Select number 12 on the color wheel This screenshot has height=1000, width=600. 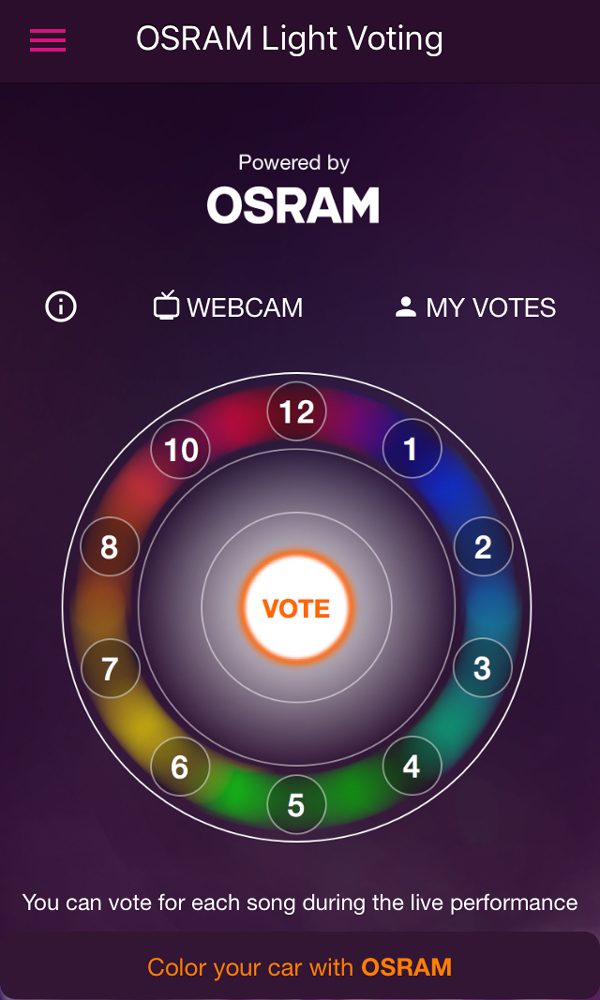(x=296, y=412)
